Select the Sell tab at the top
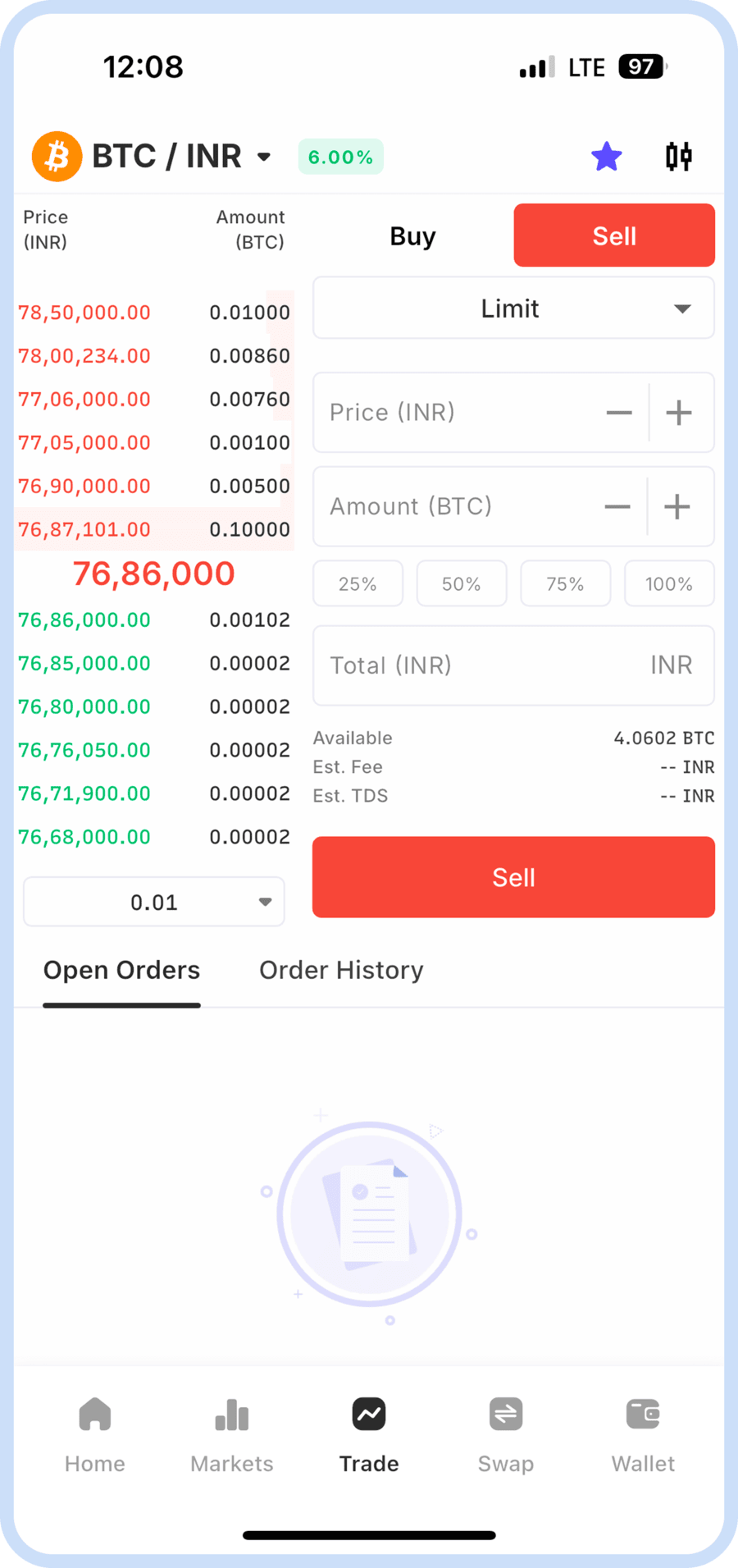Screen dimensions: 738x1568 [x=614, y=236]
